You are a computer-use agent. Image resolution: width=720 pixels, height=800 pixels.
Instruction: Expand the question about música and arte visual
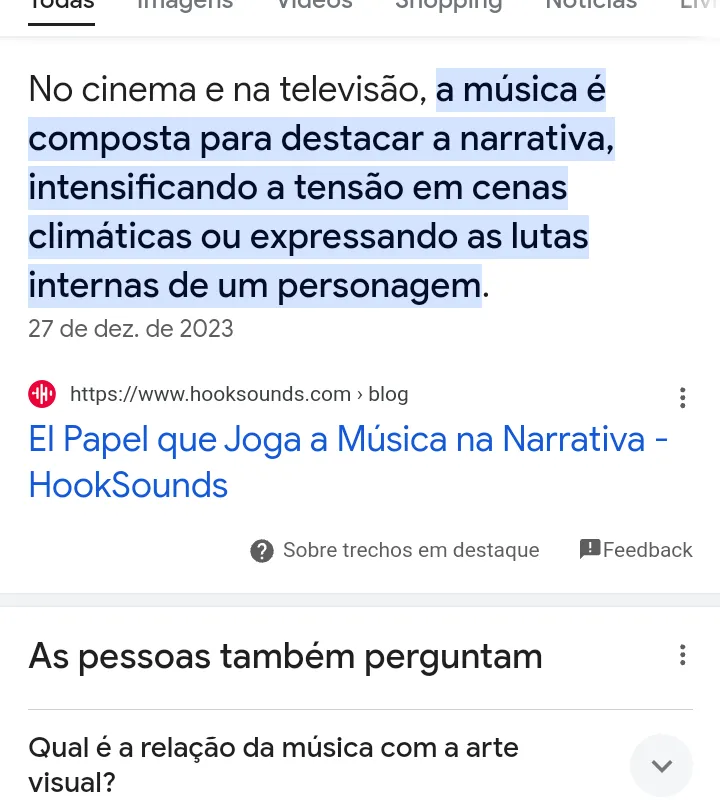pos(661,766)
